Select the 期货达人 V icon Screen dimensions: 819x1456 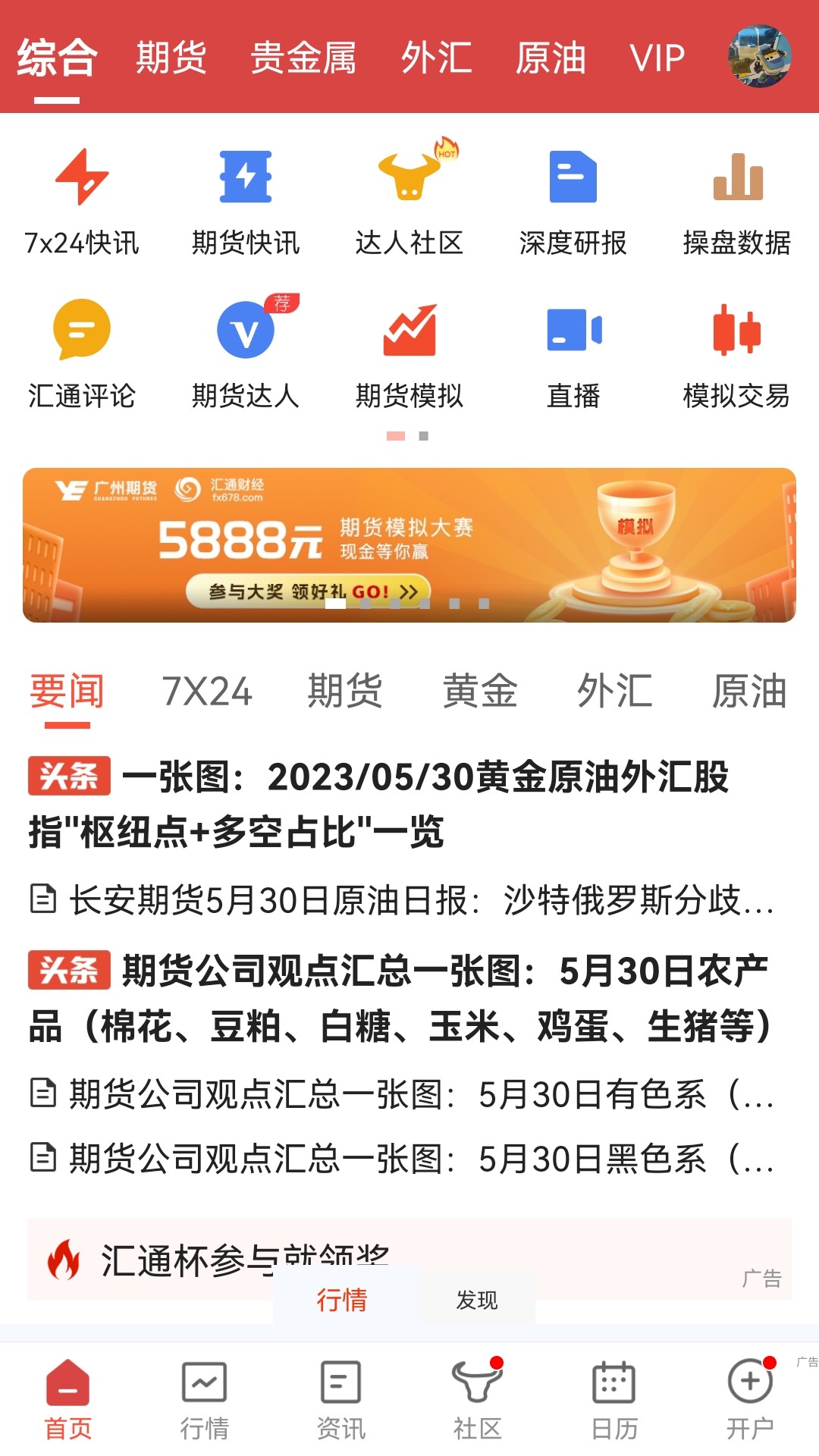click(246, 331)
